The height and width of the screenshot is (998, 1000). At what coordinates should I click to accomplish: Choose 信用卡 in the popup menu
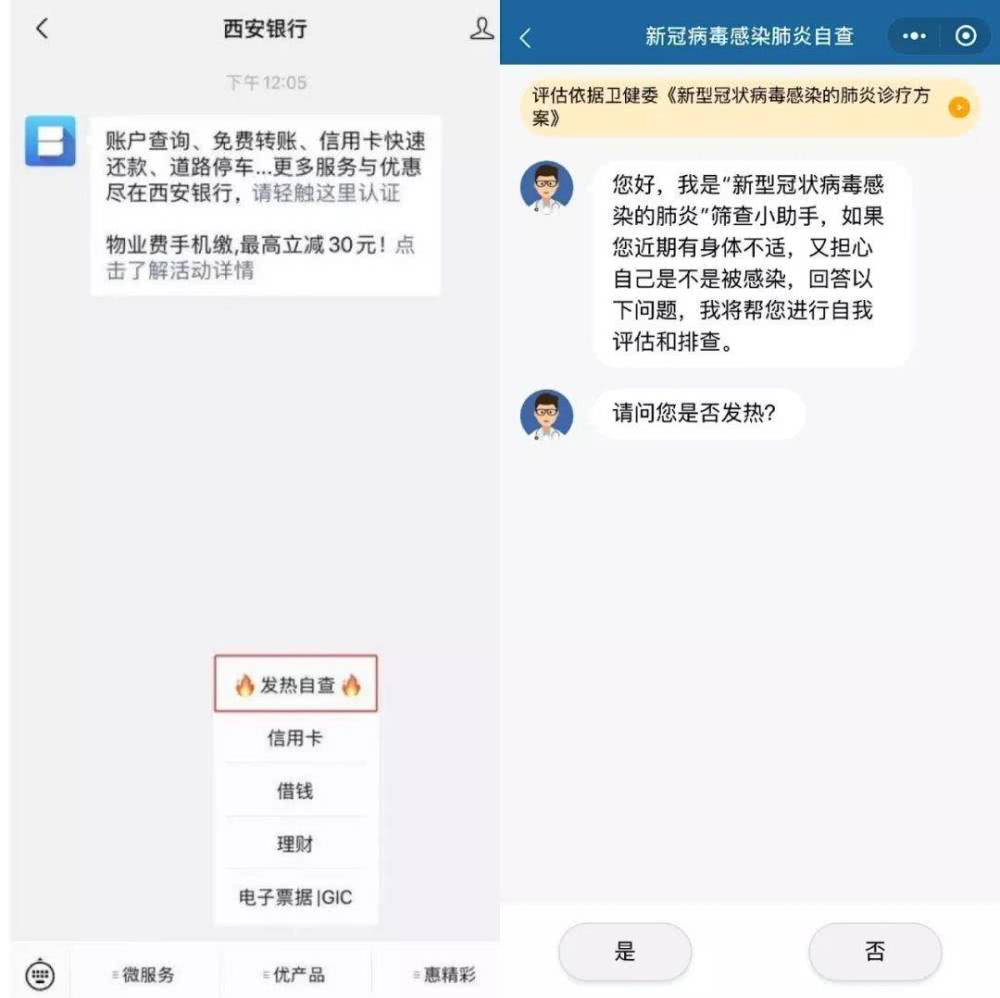[x=295, y=738]
